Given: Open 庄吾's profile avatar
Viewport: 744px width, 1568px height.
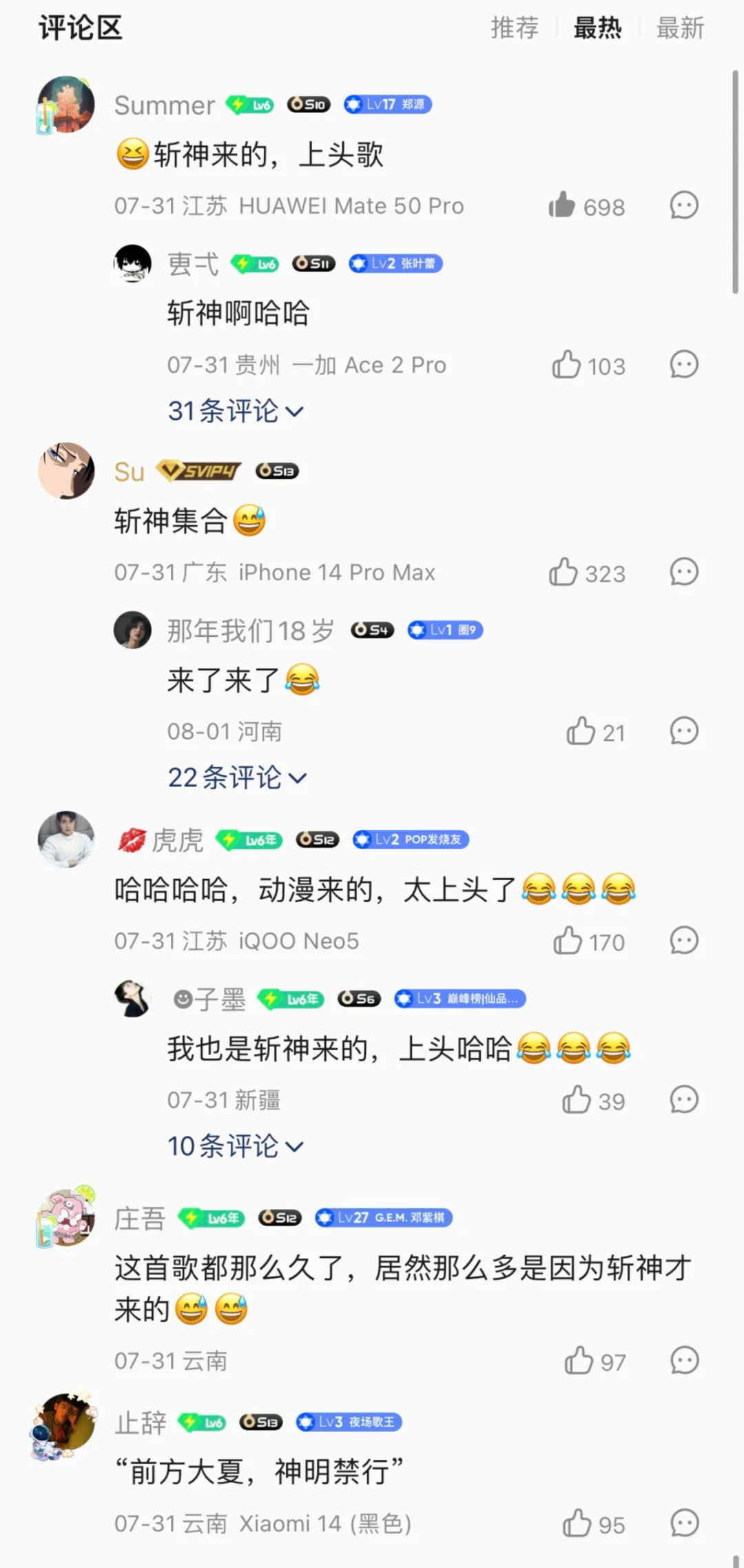Looking at the screenshot, I should [x=66, y=1218].
